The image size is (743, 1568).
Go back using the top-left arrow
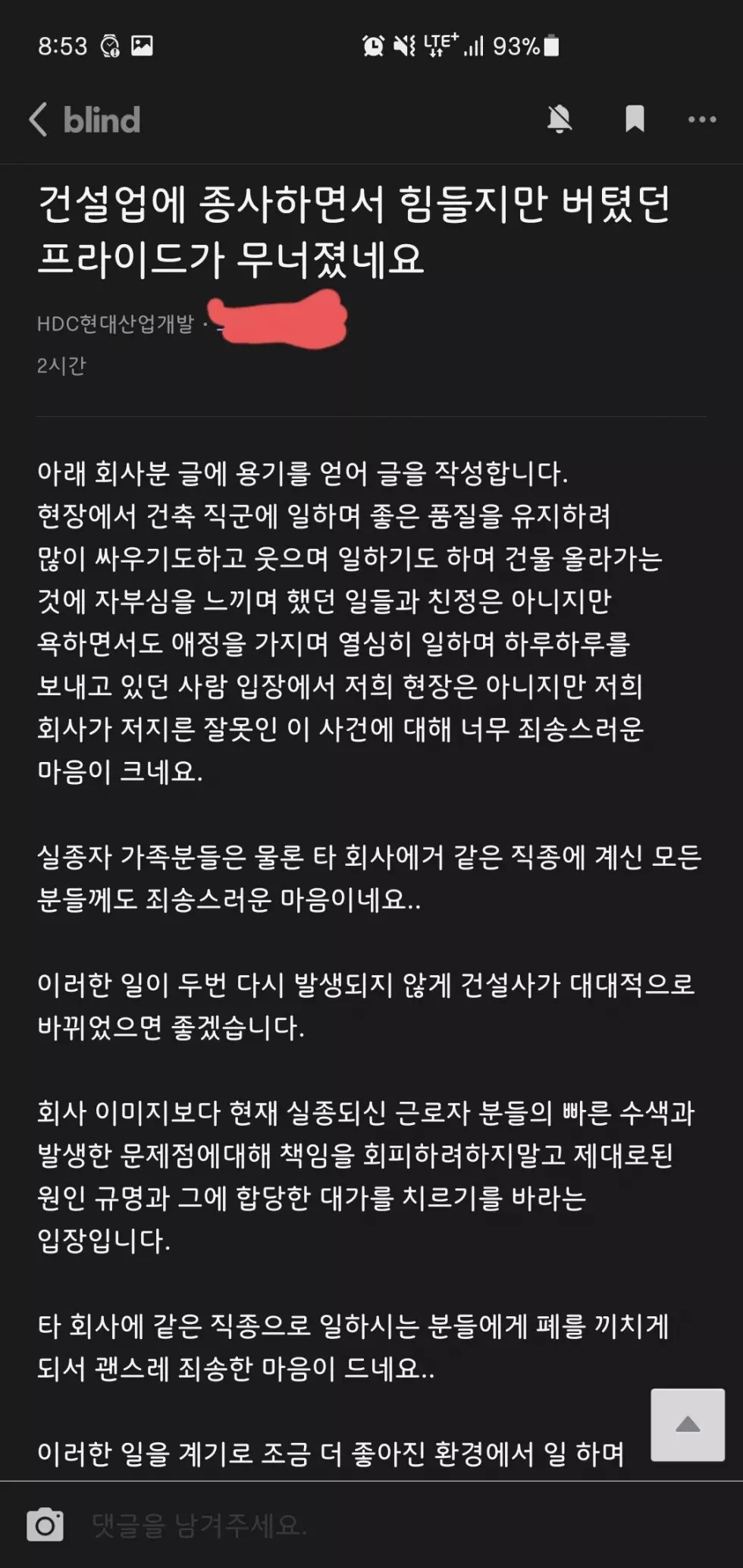[x=38, y=120]
